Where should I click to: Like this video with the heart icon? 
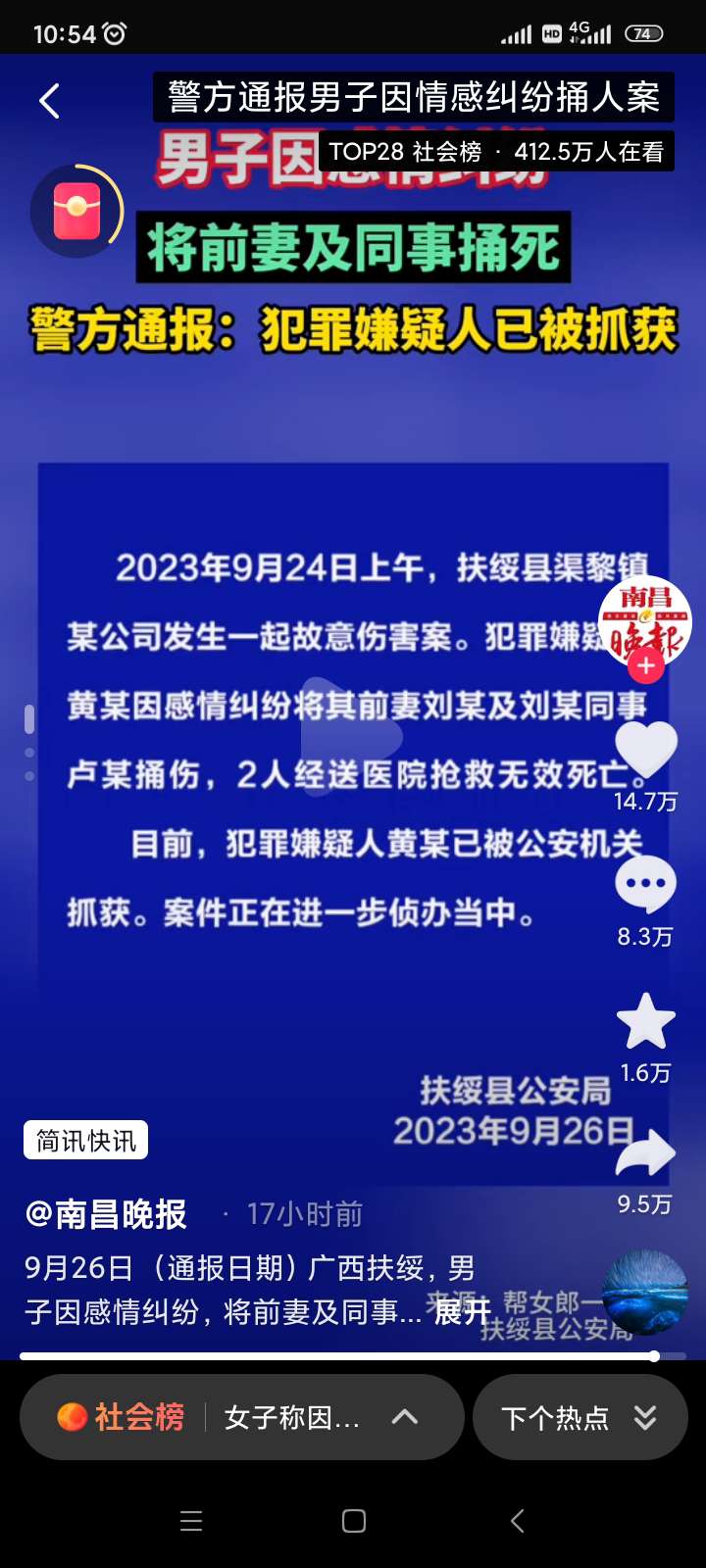pos(645,751)
